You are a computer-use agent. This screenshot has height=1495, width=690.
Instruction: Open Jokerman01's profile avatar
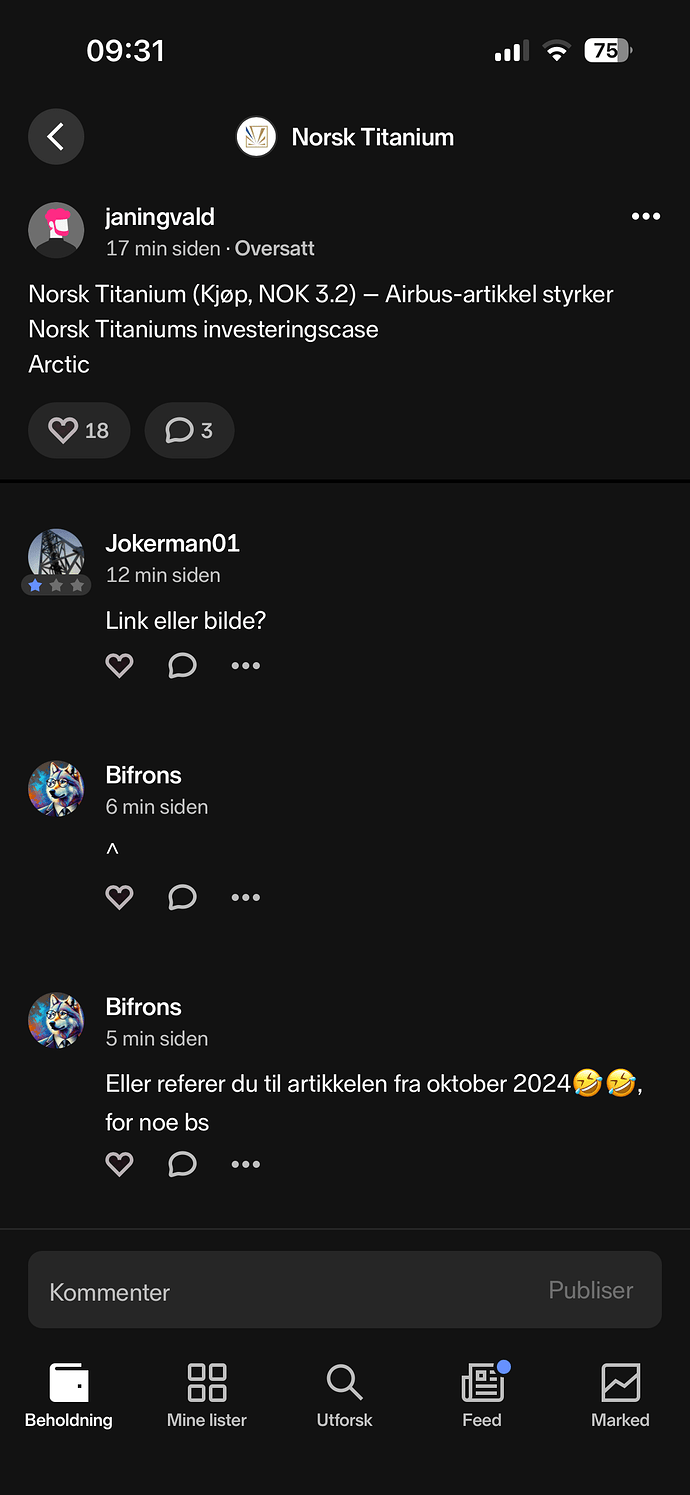pos(56,557)
